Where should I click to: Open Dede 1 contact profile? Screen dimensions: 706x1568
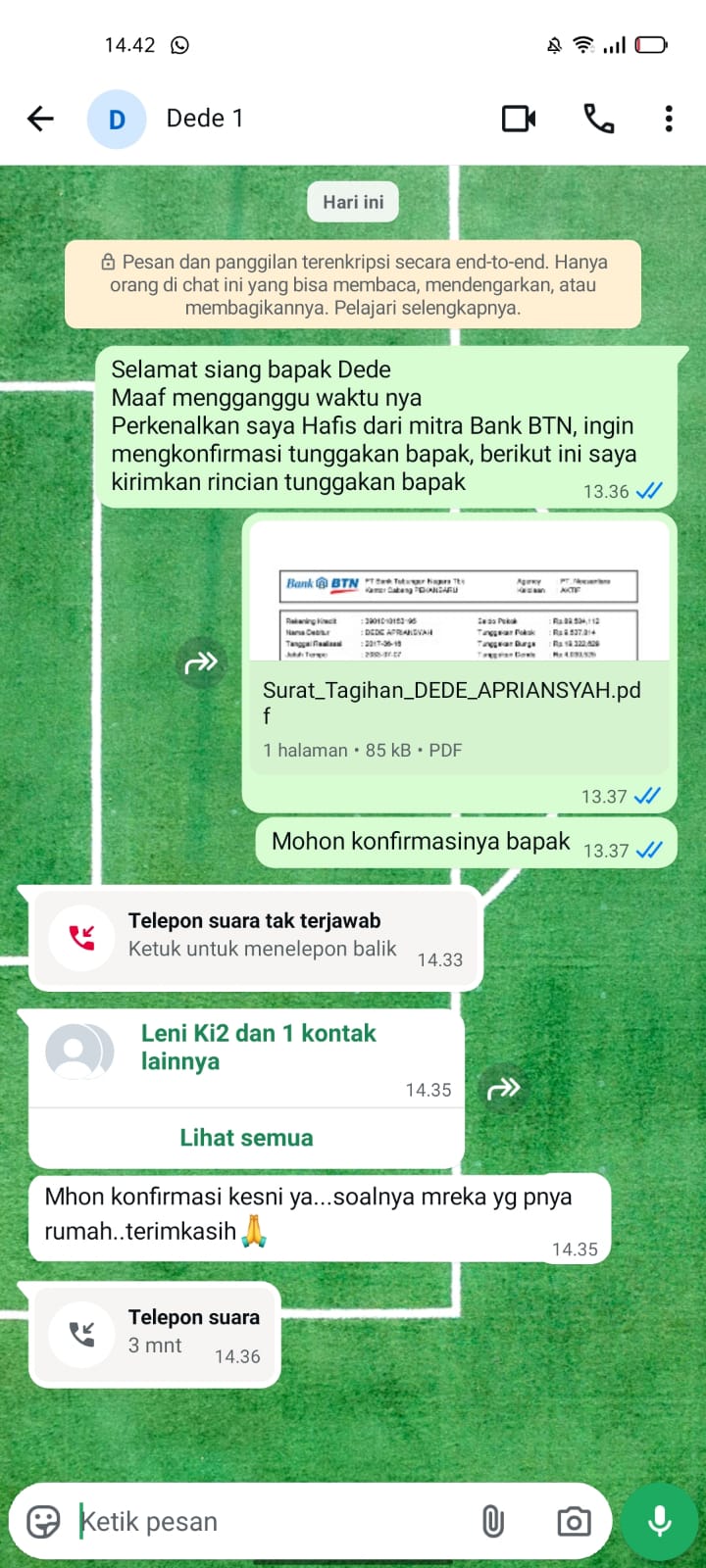[x=205, y=119]
